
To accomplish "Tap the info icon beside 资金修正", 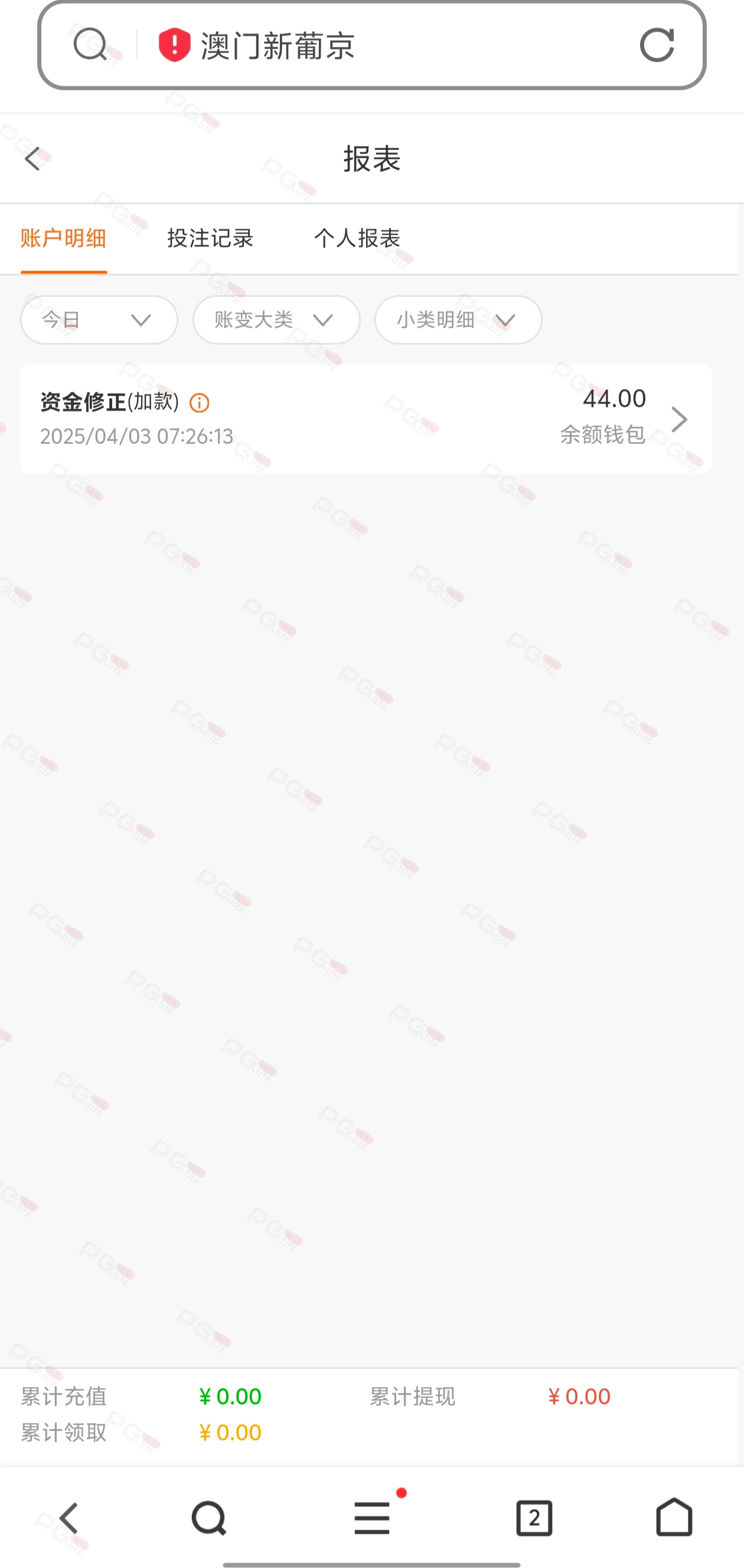I will coord(199,403).
